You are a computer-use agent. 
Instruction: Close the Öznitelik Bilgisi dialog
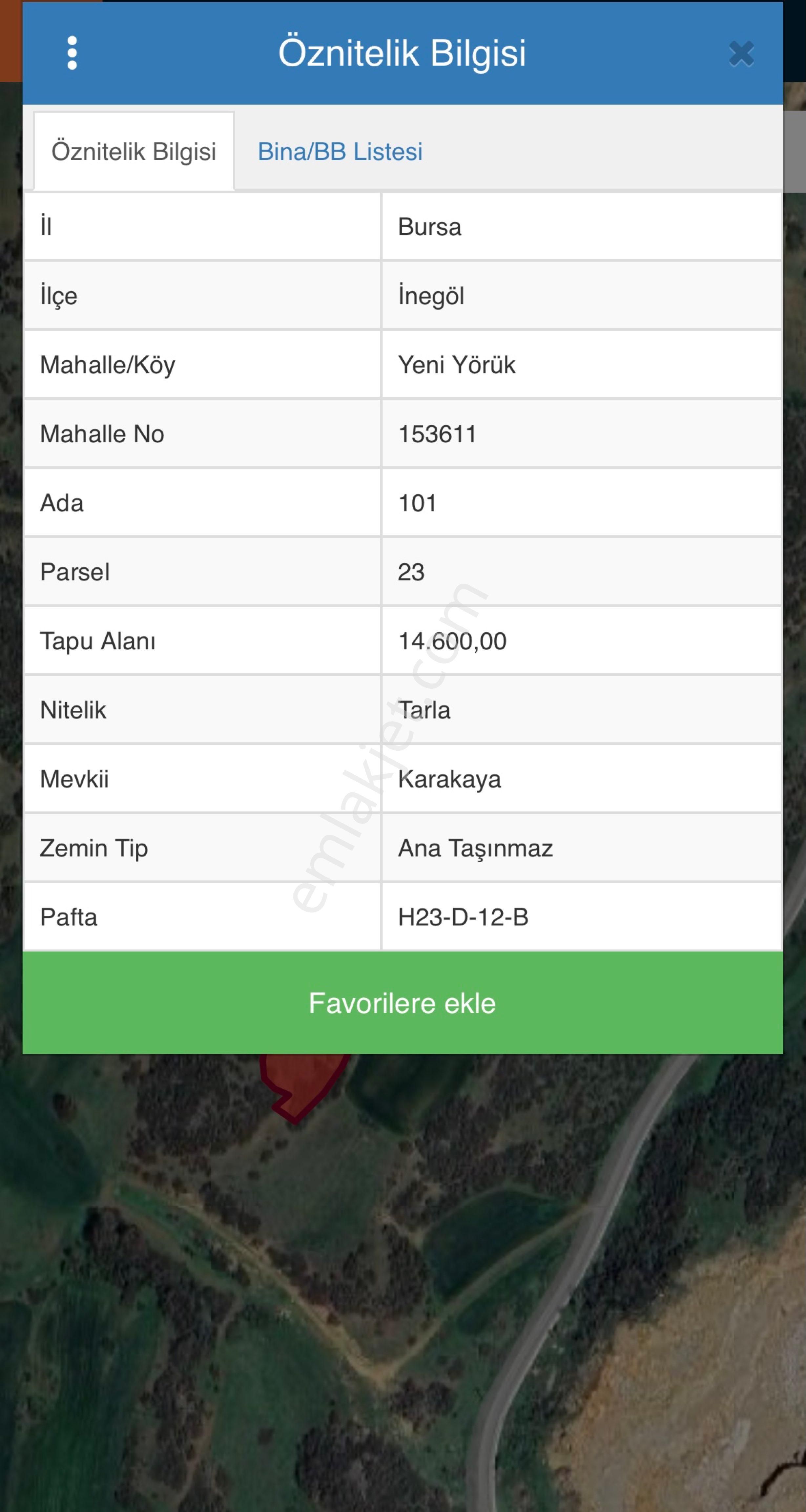pyautogui.click(x=741, y=53)
